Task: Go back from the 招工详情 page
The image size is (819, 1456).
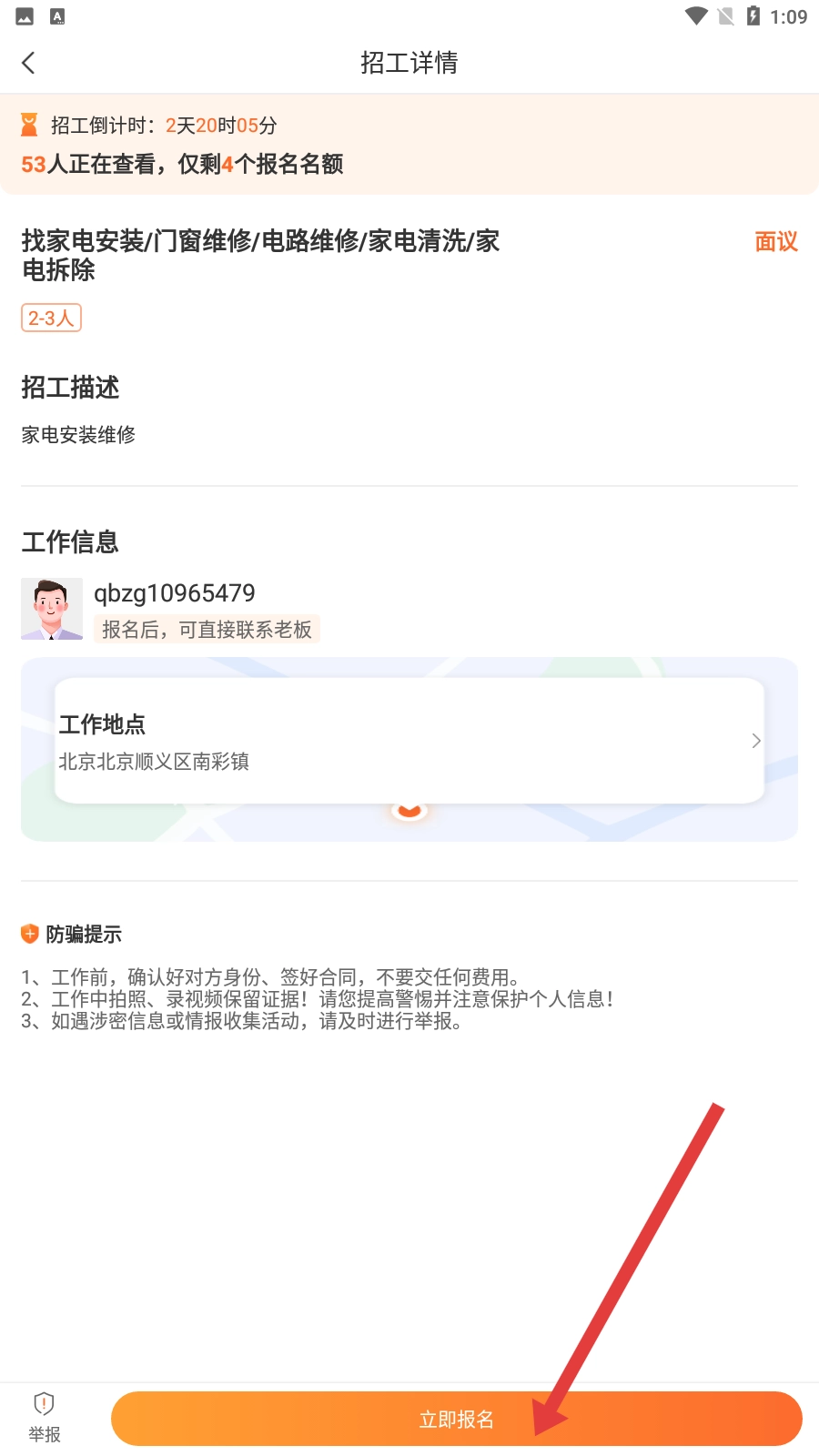Action: click(28, 63)
